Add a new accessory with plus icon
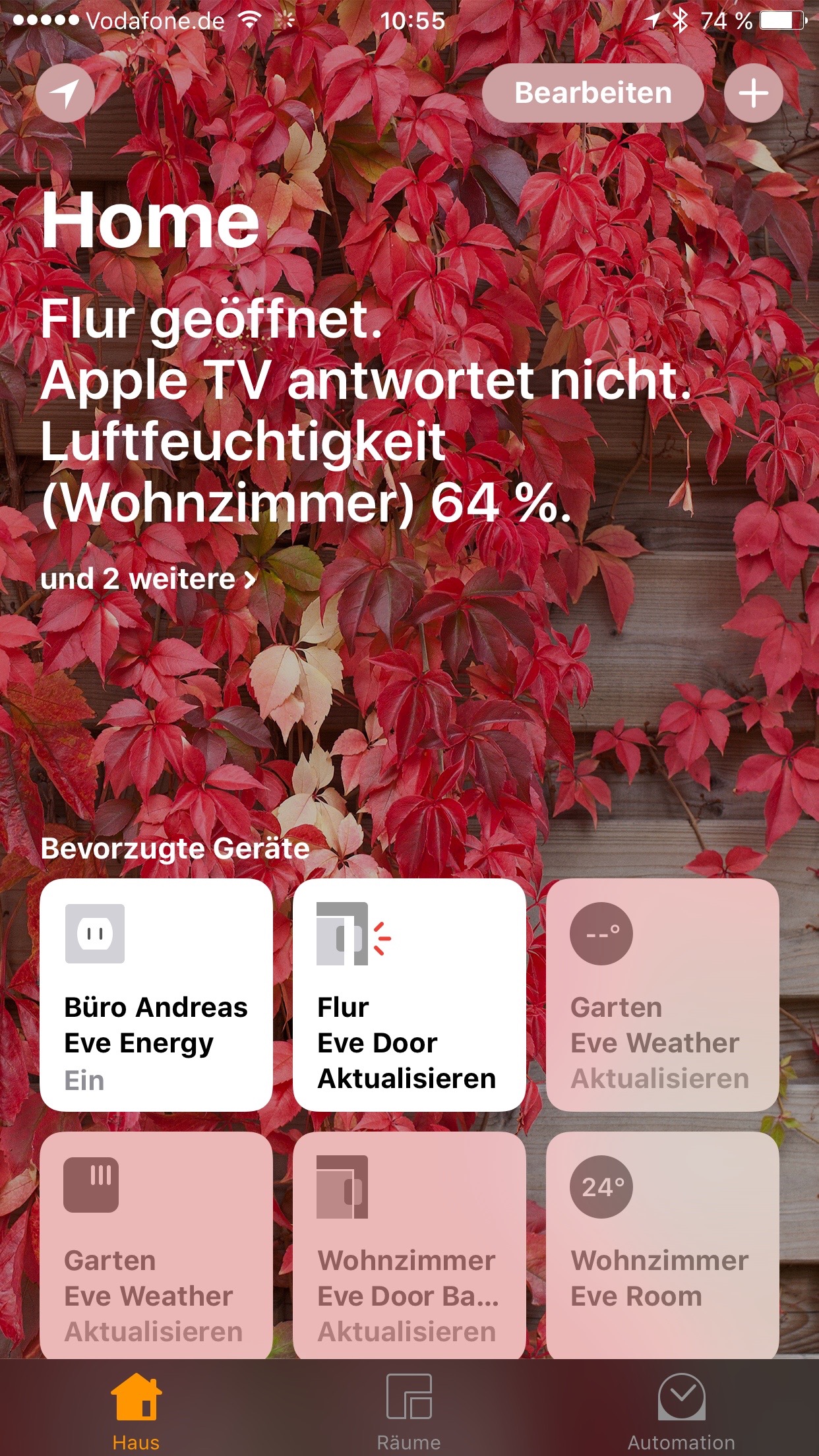Image resolution: width=819 pixels, height=1456 pixels. 753,93
